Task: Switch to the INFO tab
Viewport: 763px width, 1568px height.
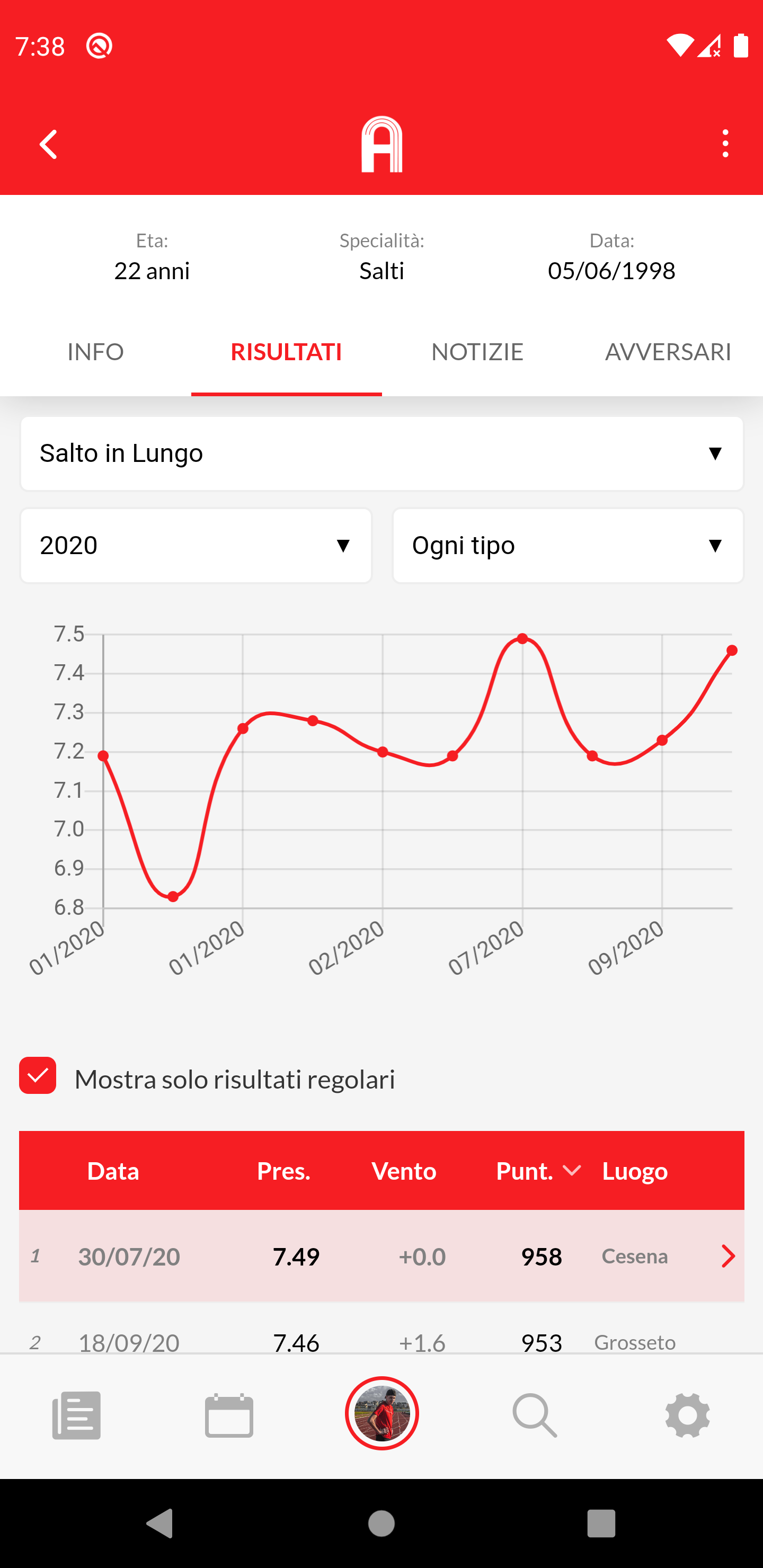Action: point(95,352)
